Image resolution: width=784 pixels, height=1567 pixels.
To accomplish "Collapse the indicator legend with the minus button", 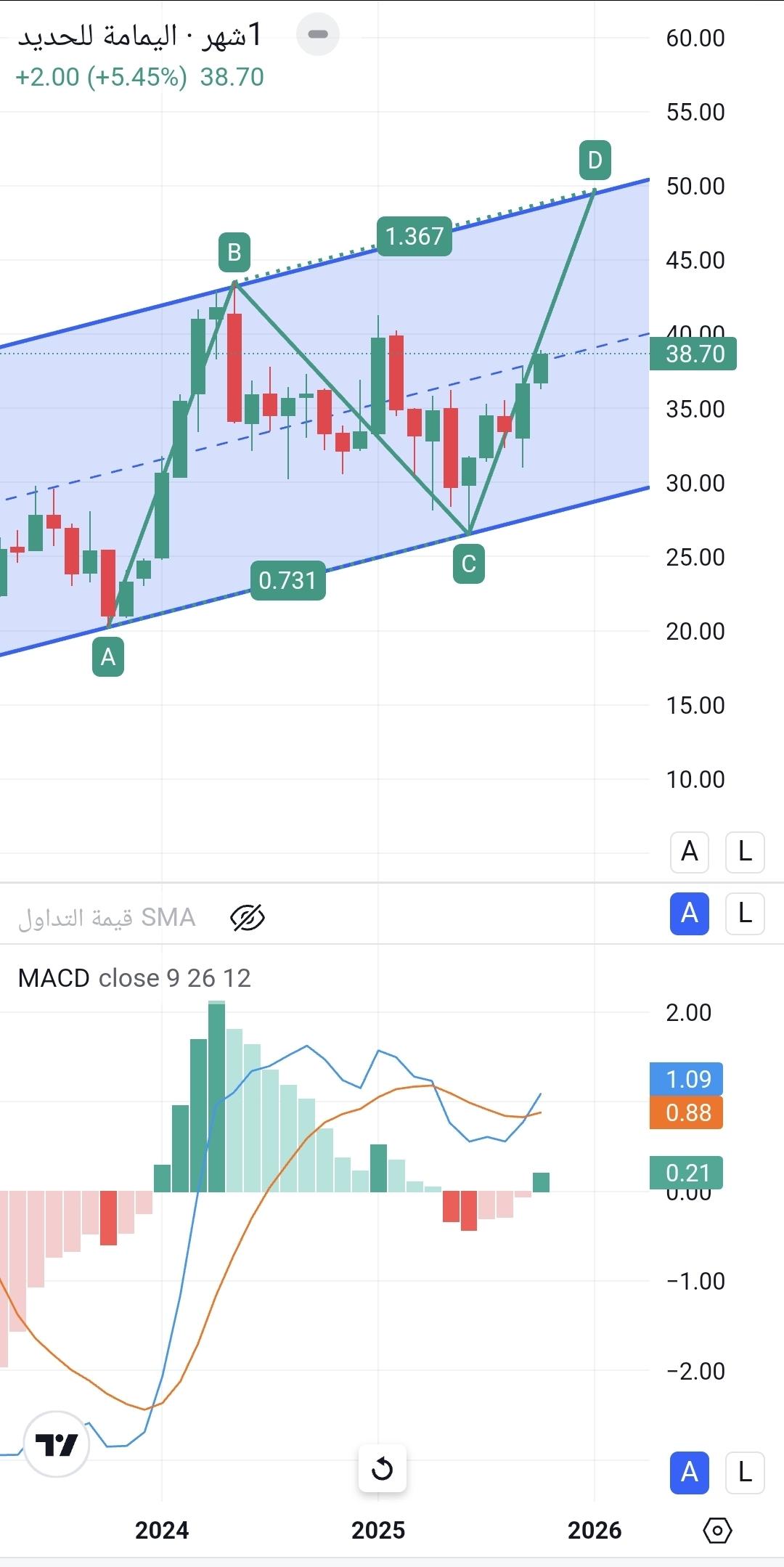I will [318, 34].
